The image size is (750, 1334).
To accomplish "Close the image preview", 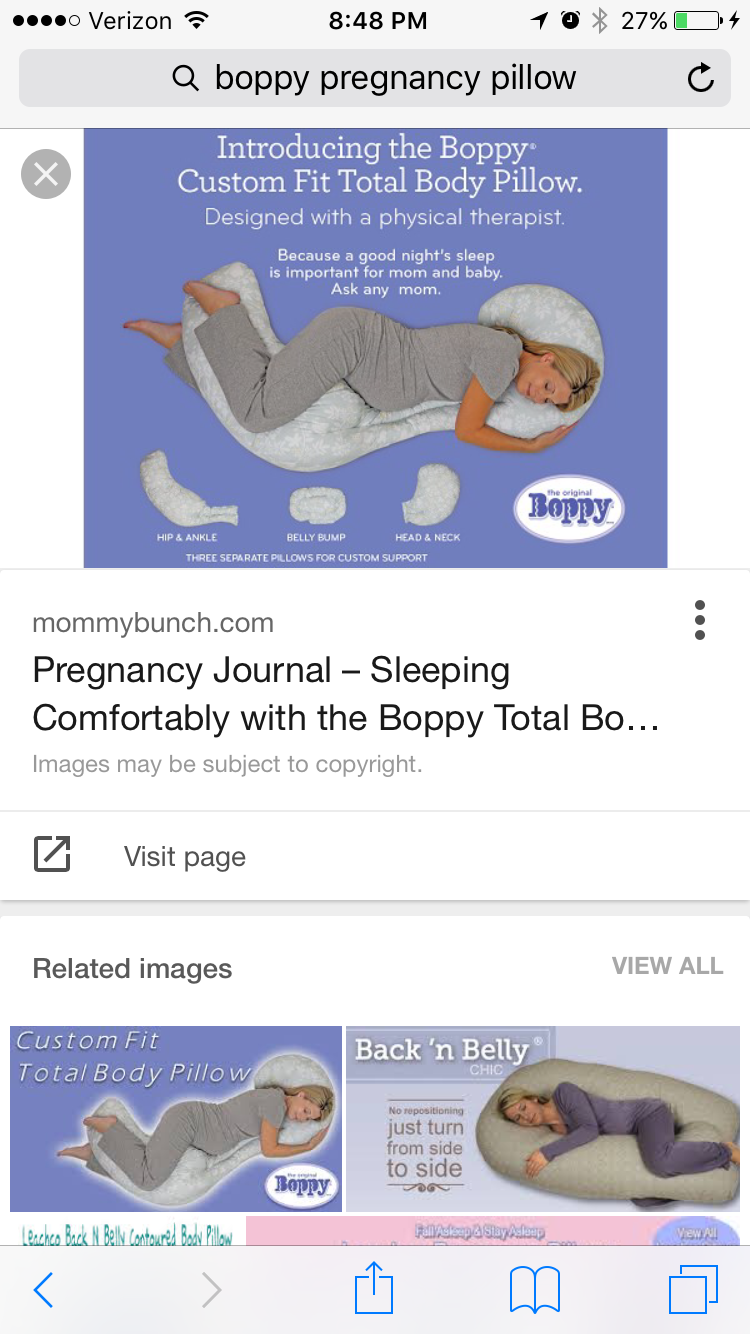I will click(x=46, y=174).
